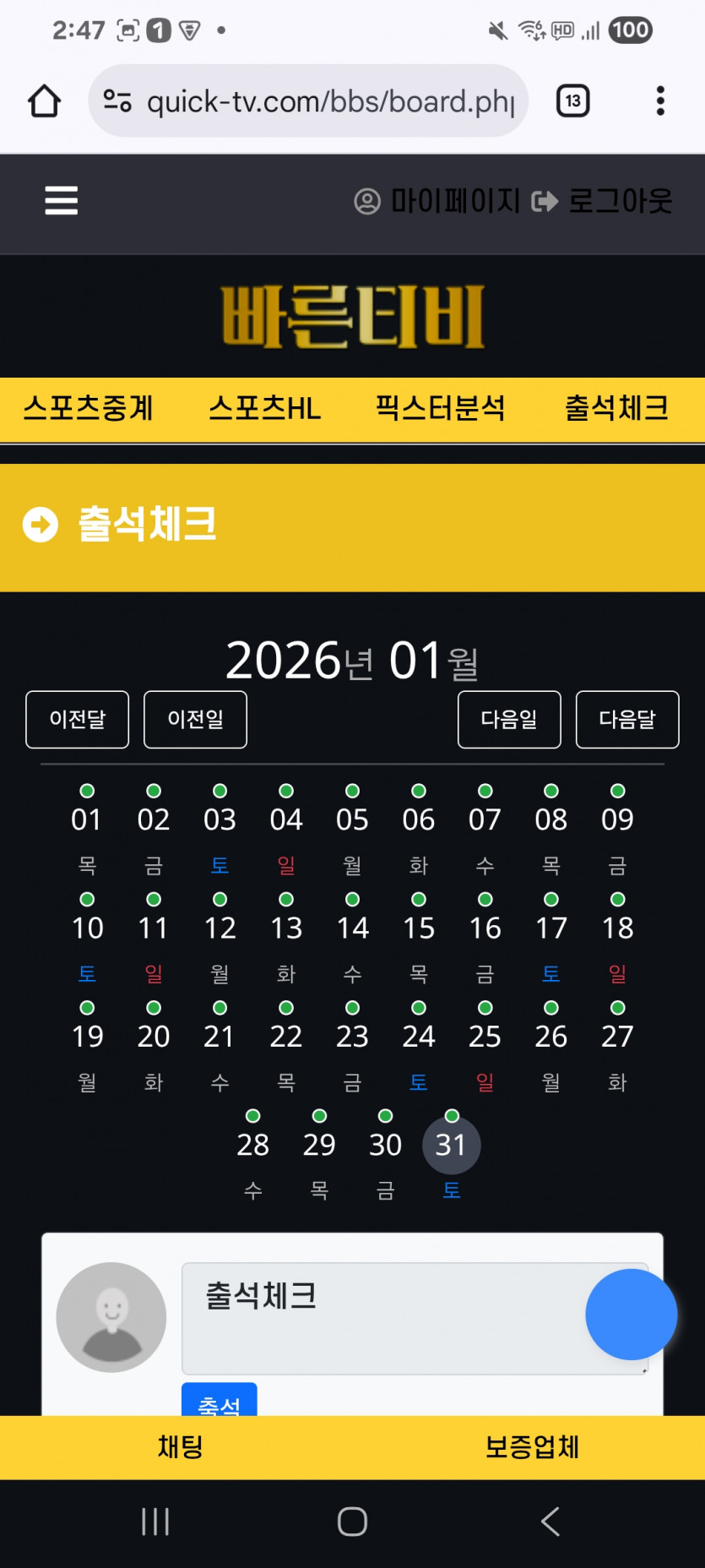
Task: Tap 로그아웃 to sign out
Action: tap(602, 201)
